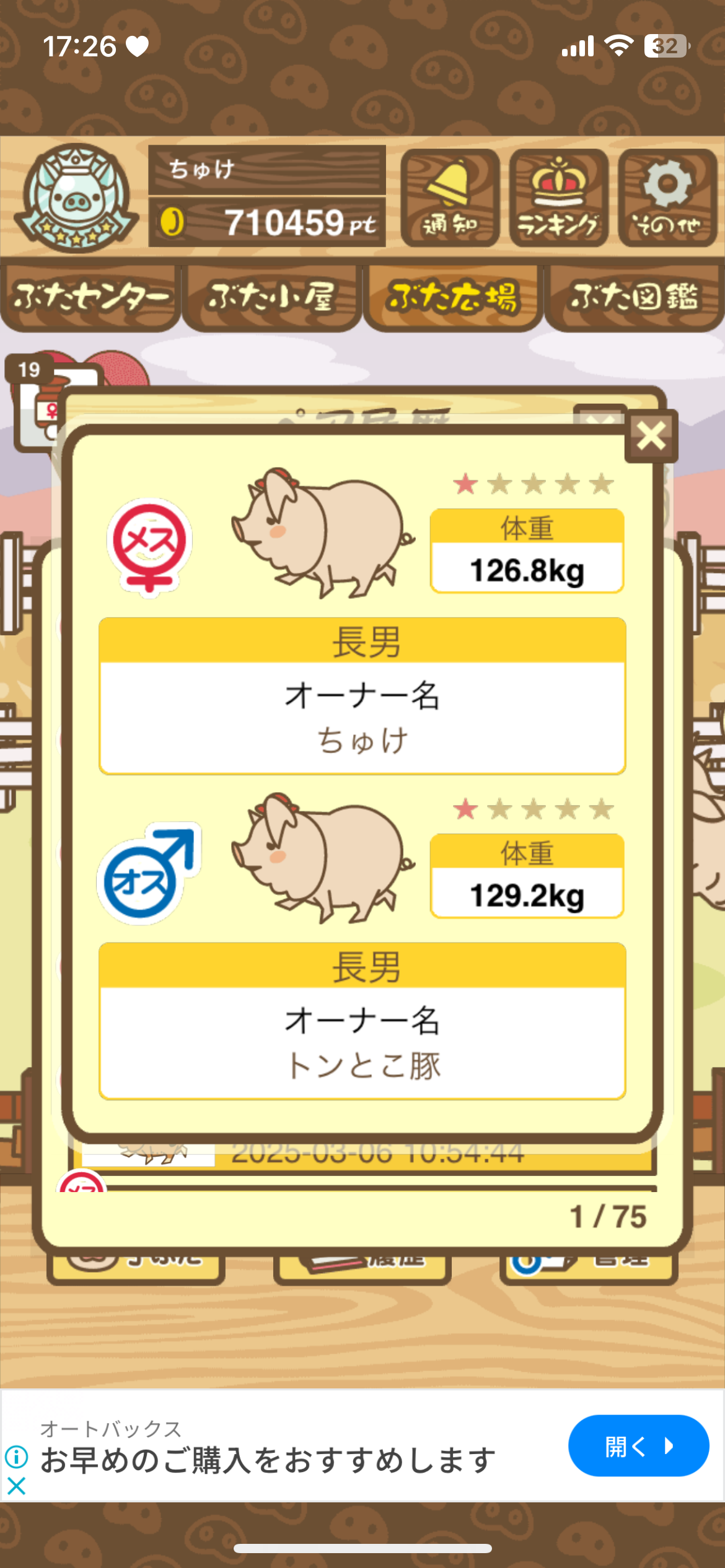Switch to the ぶた小屋 tab
The height and width of the screenshot is (1568, 725).
click(x=271, y=298)
